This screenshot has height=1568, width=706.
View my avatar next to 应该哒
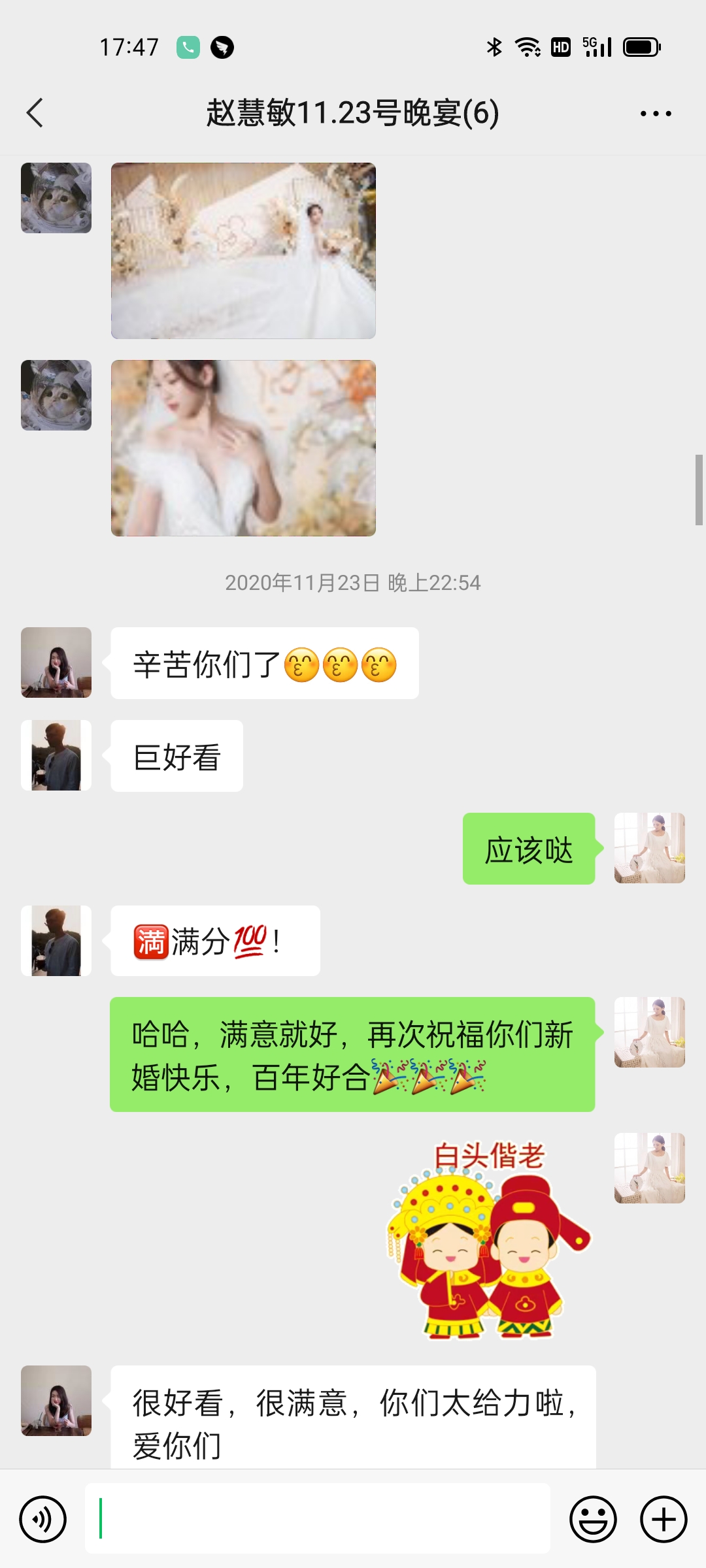(x=650, y=848)
